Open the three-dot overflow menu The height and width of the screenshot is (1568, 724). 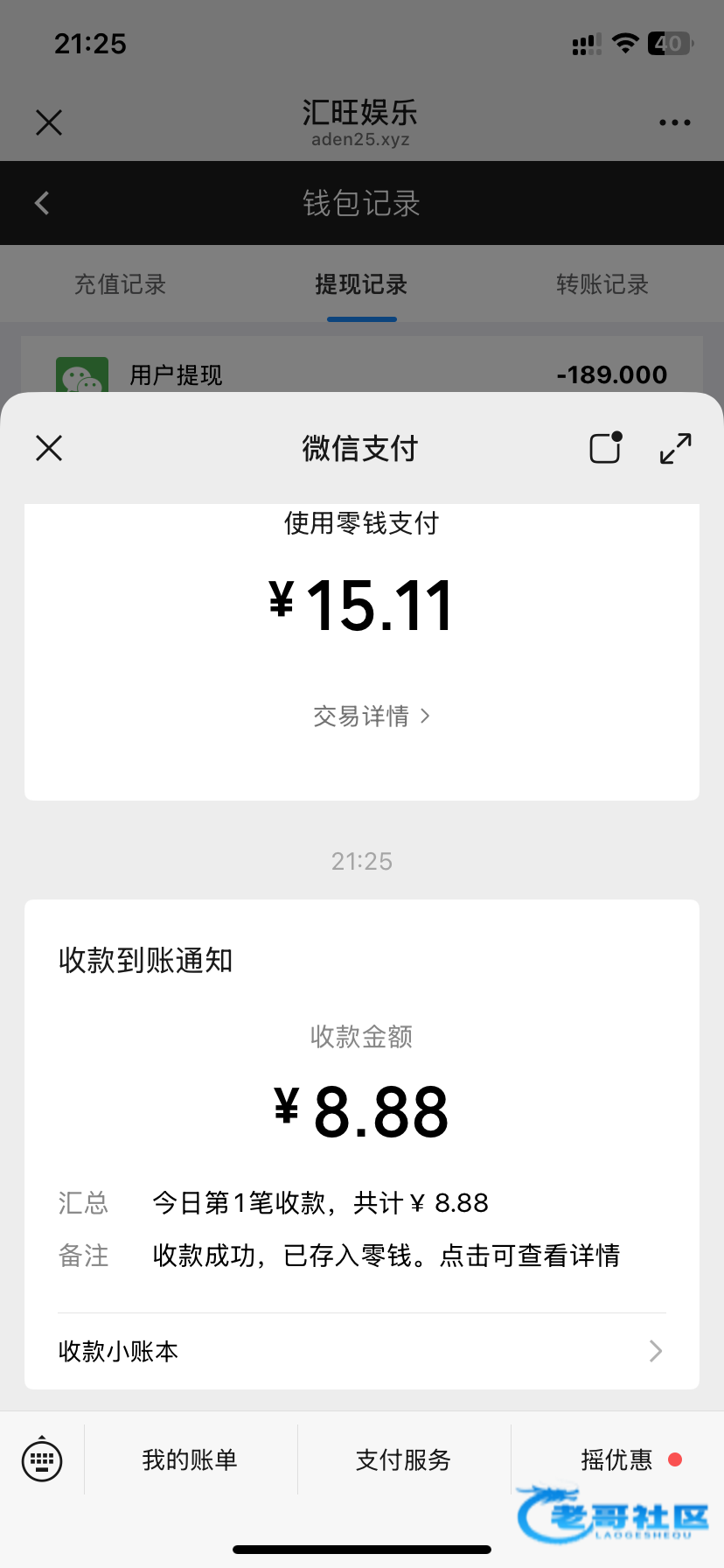[x=674, y=122]
